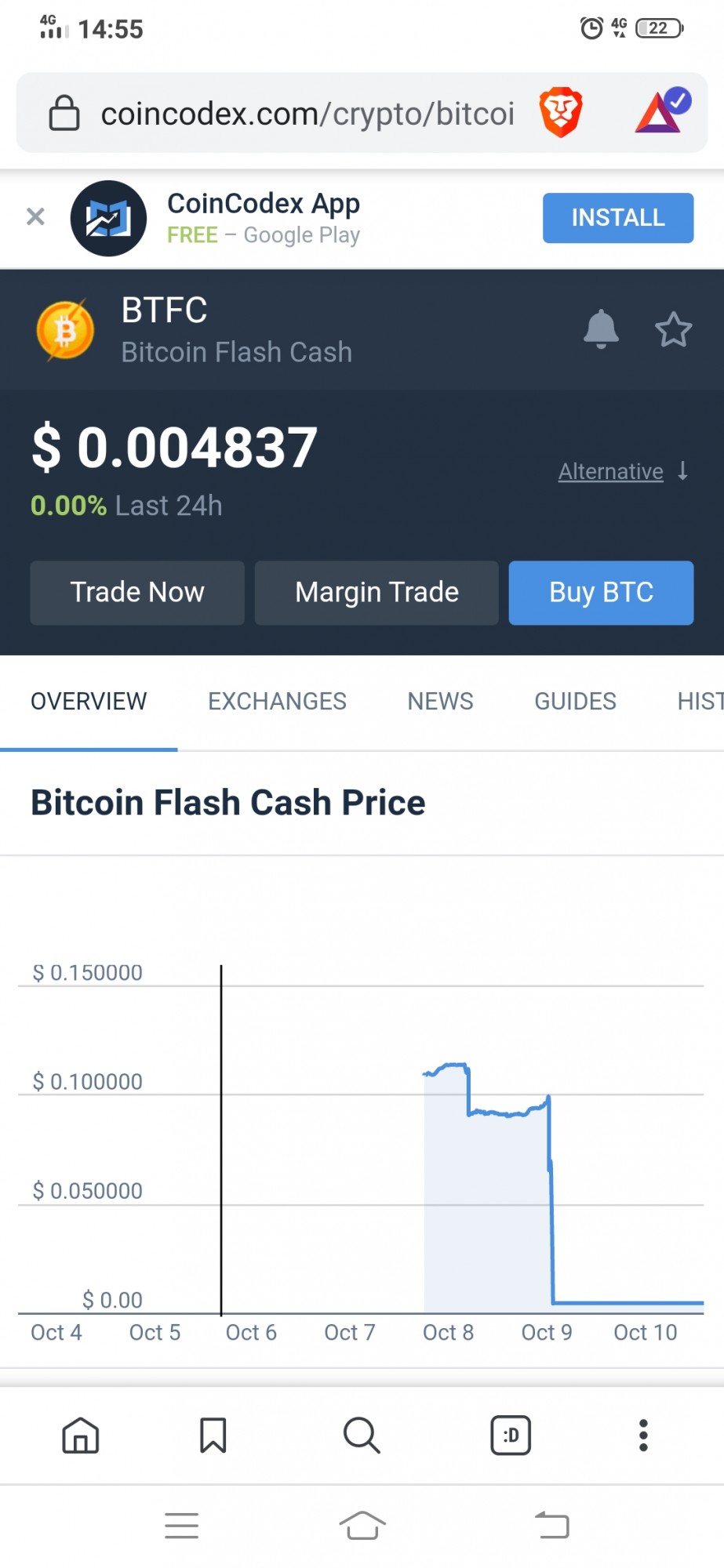Set a price alert with the bell

point(601,329)
